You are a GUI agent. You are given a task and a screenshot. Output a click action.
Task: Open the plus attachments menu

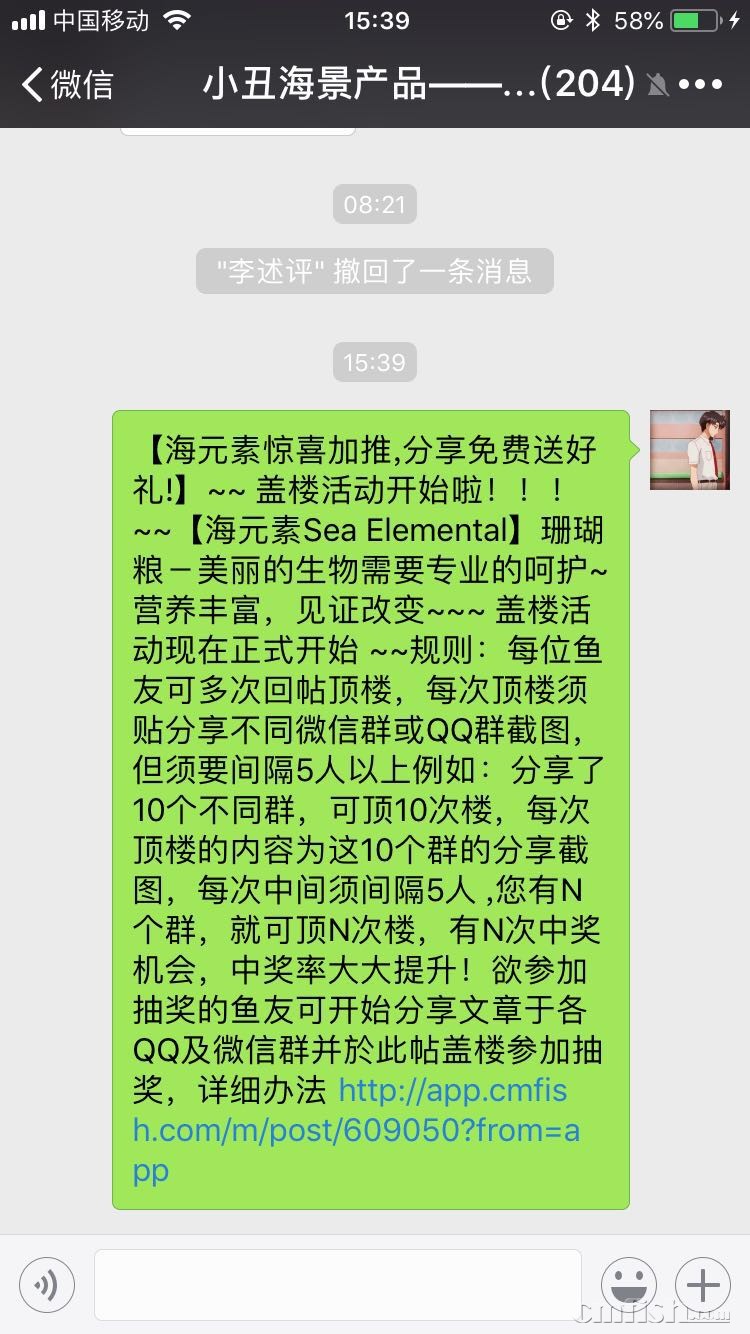[x=703, y=1285]
